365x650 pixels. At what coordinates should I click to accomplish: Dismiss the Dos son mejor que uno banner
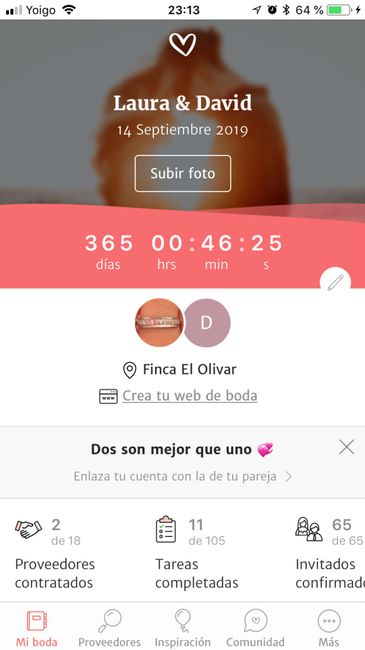(346, 447)
